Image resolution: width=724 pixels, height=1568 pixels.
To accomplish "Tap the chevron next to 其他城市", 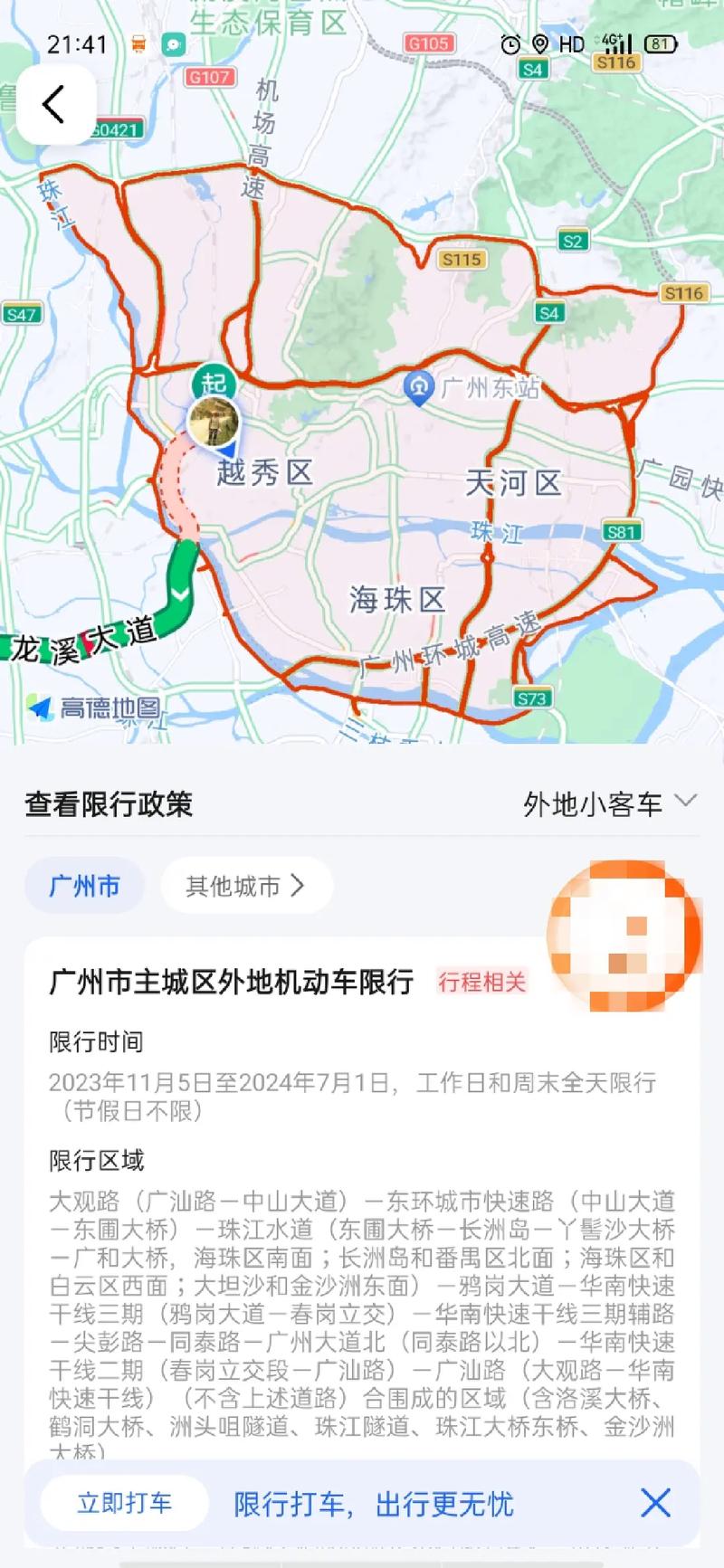I will (x=299, y=886).
